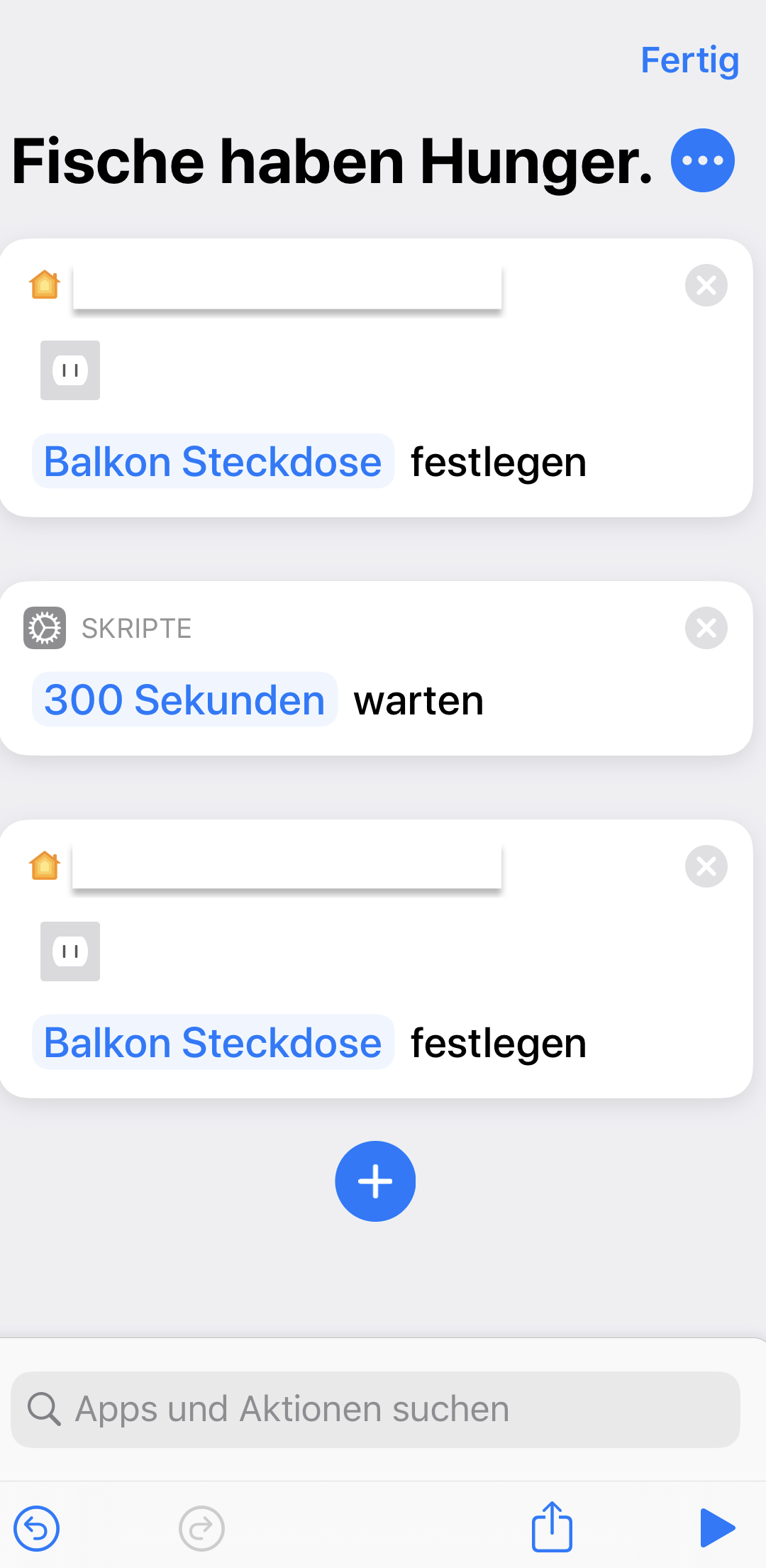Remove the first Balkon Steckdose action
The height and width of the screenshot is (1568, 766).
pos(706,285)
